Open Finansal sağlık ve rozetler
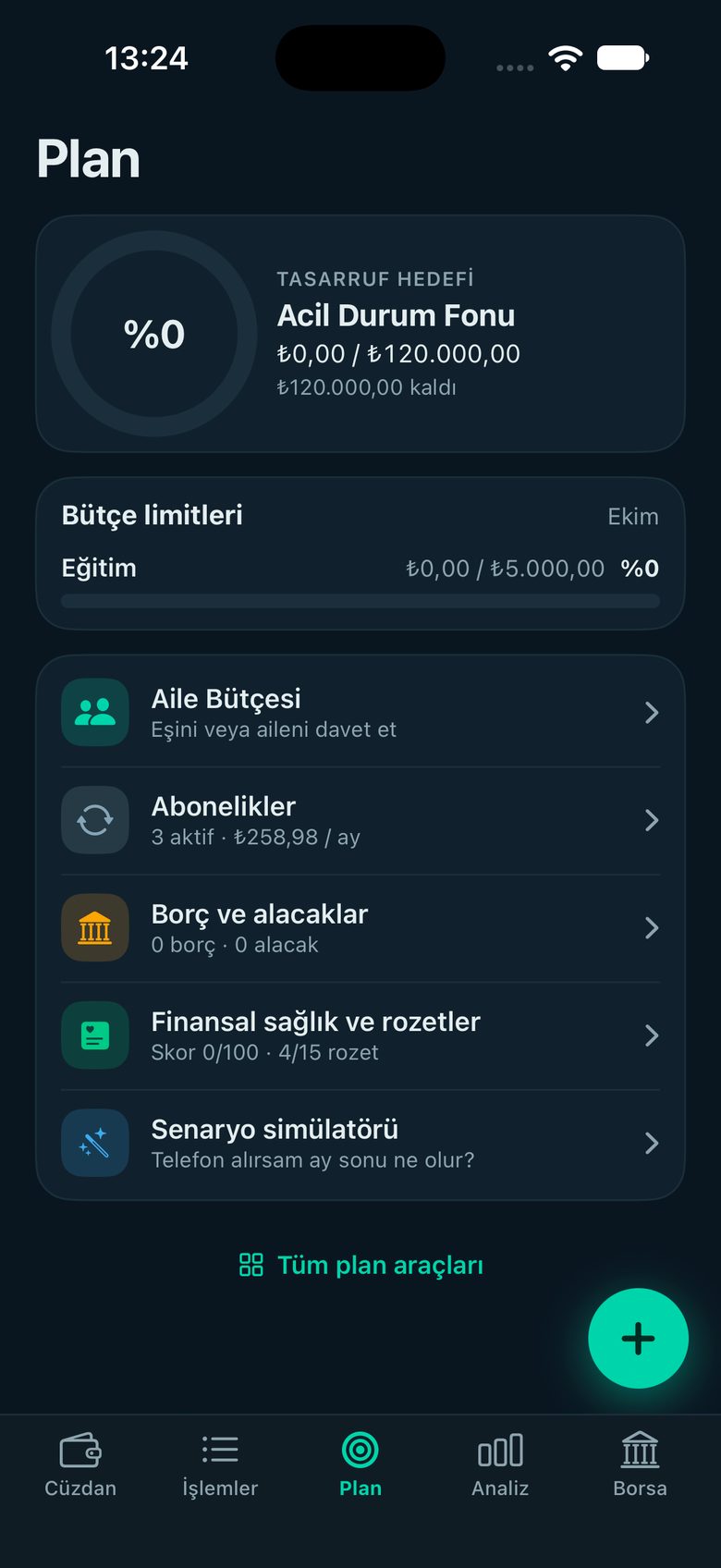This screenshot has height=1568, width=721. point(360,1035)
